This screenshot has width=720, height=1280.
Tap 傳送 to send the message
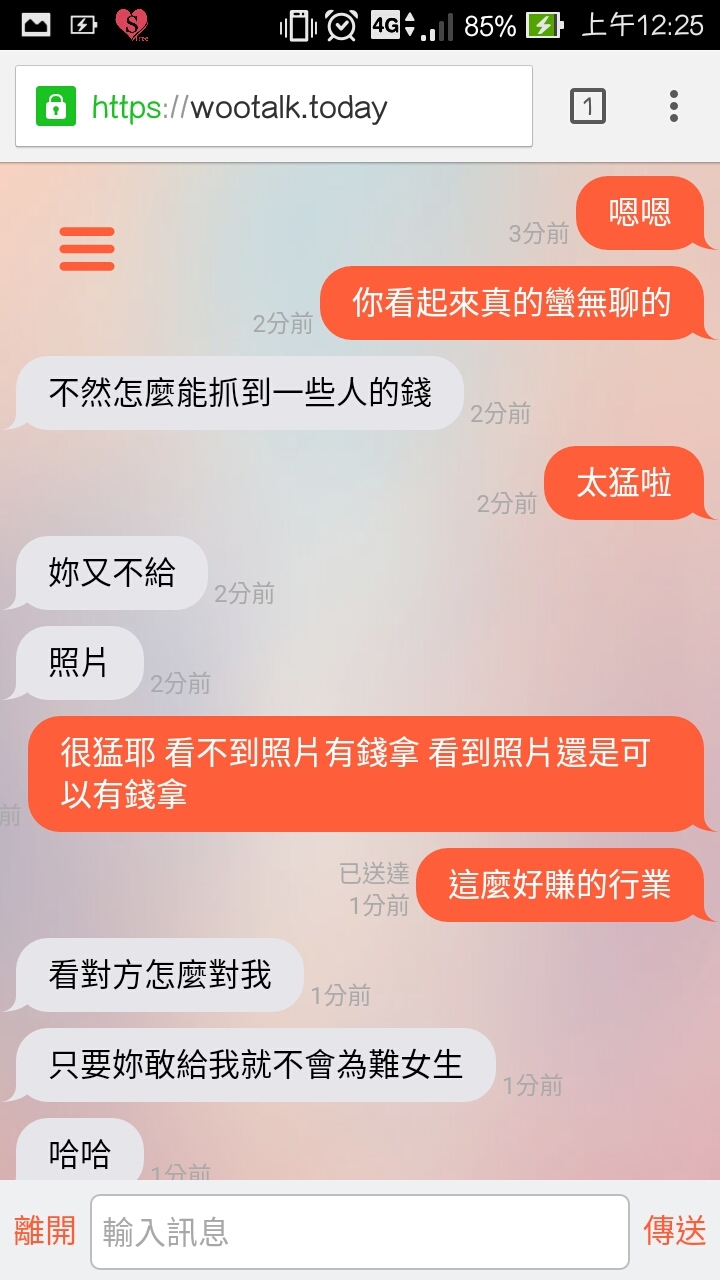click(675, 1230)
